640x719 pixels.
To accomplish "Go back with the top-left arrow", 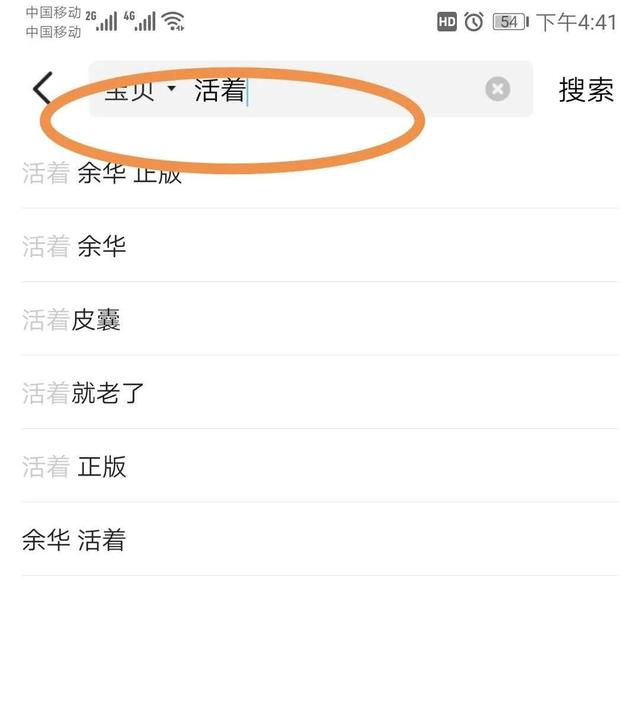I will pyautogui.click(x=42, y=90).
